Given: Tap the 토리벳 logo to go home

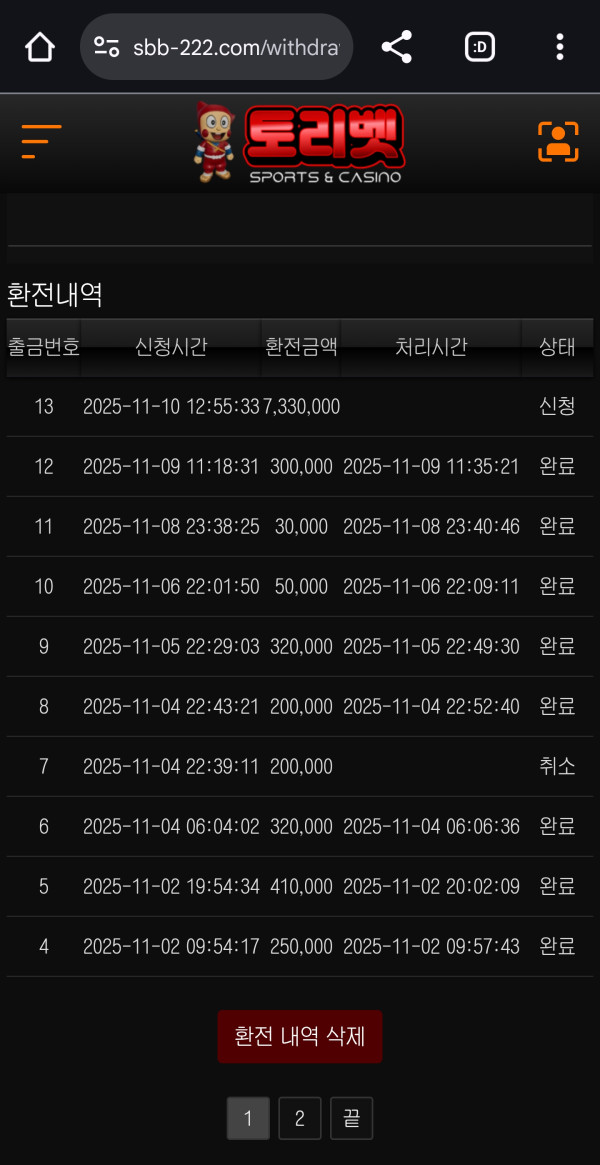Looking at the screenshot, I should point(300,143).
